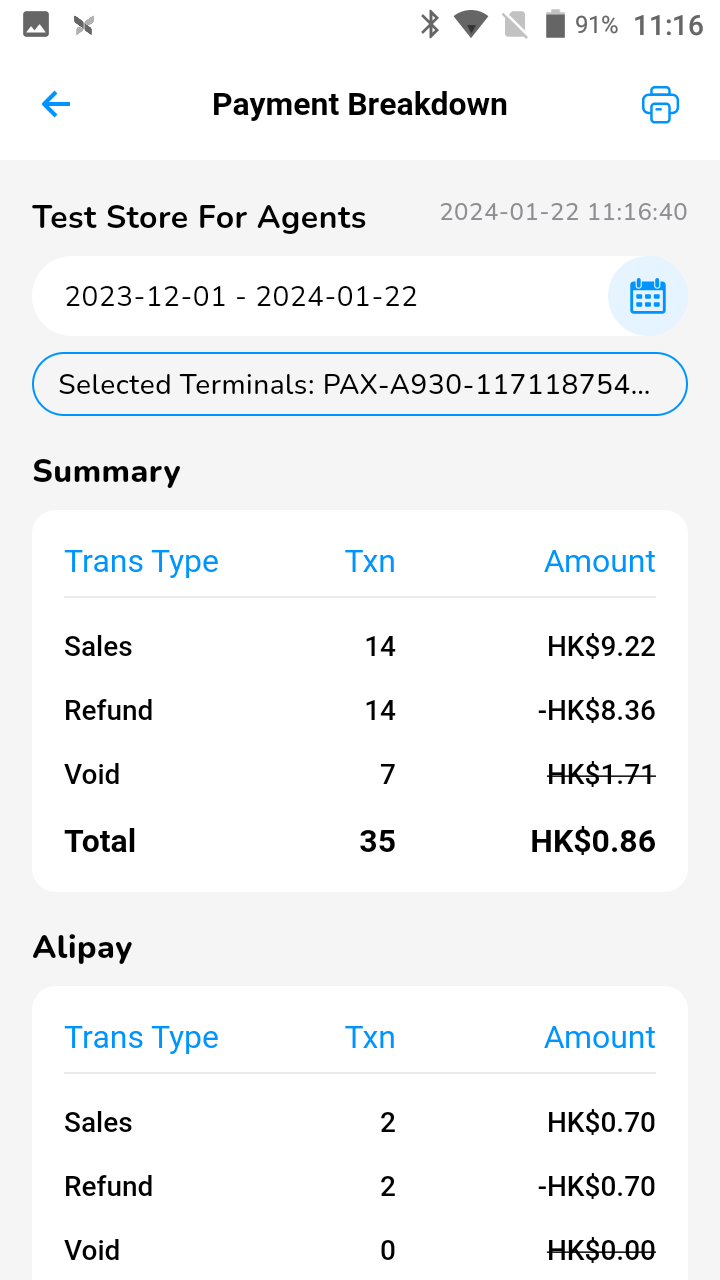Tap the Test Store For Agents store name

tap(199, 217)
